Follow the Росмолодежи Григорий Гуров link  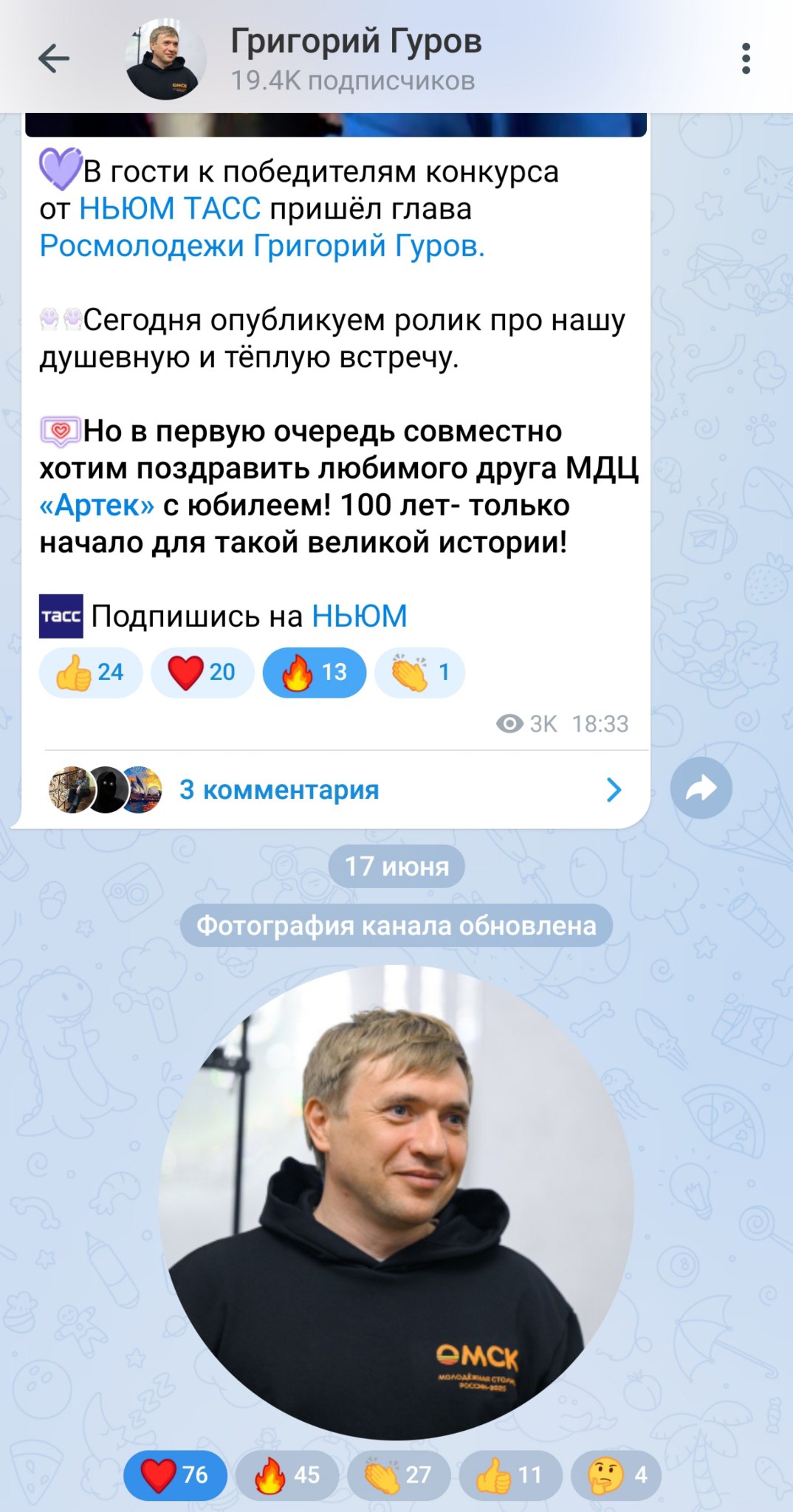pyautogui.click(x=262, y=246)
